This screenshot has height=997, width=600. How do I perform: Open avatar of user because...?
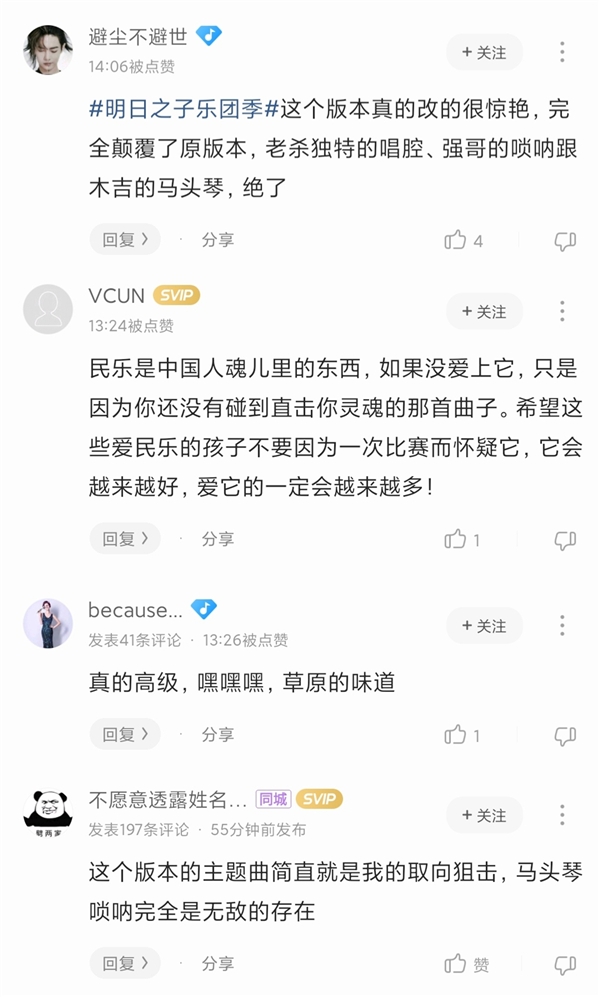48,623
